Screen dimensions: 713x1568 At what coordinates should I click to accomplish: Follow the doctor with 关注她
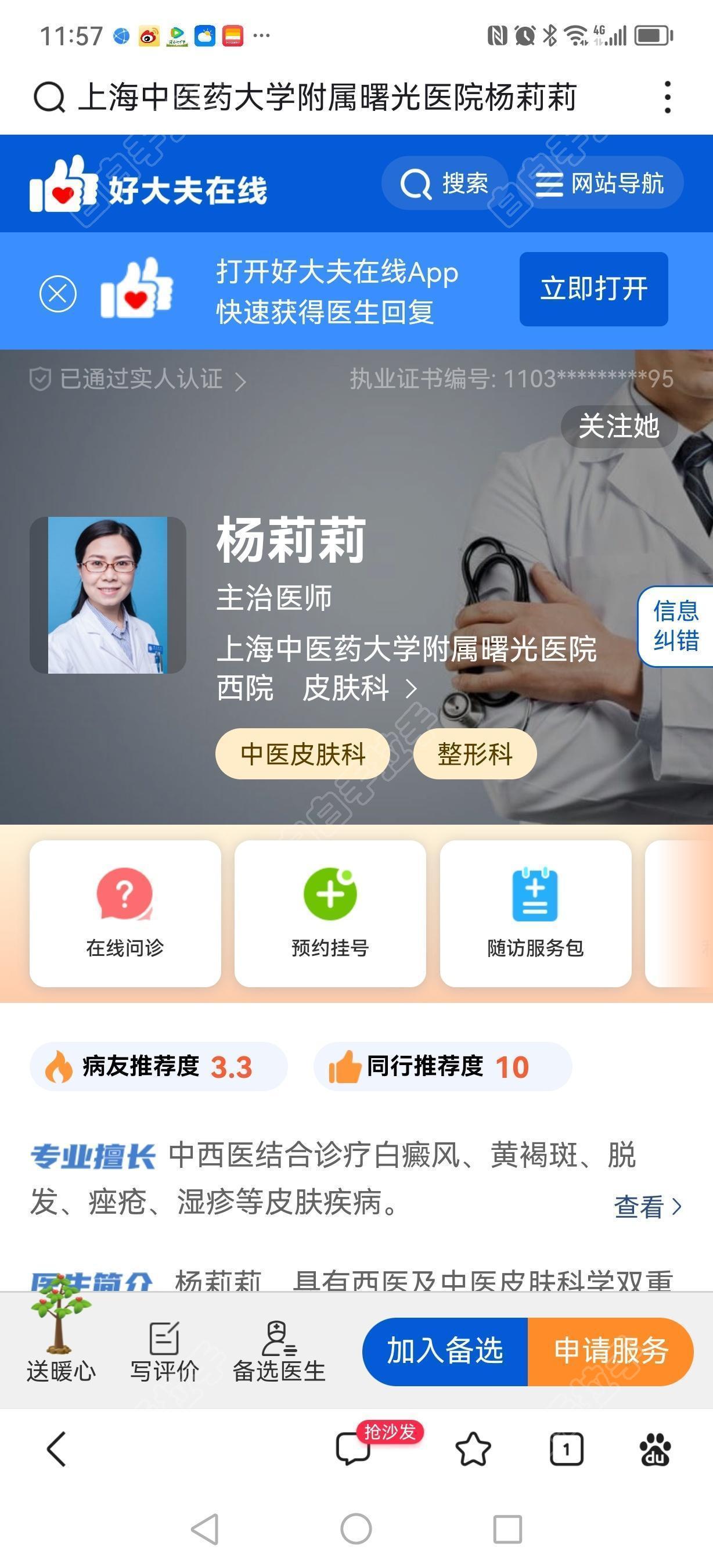pos(618,426)
